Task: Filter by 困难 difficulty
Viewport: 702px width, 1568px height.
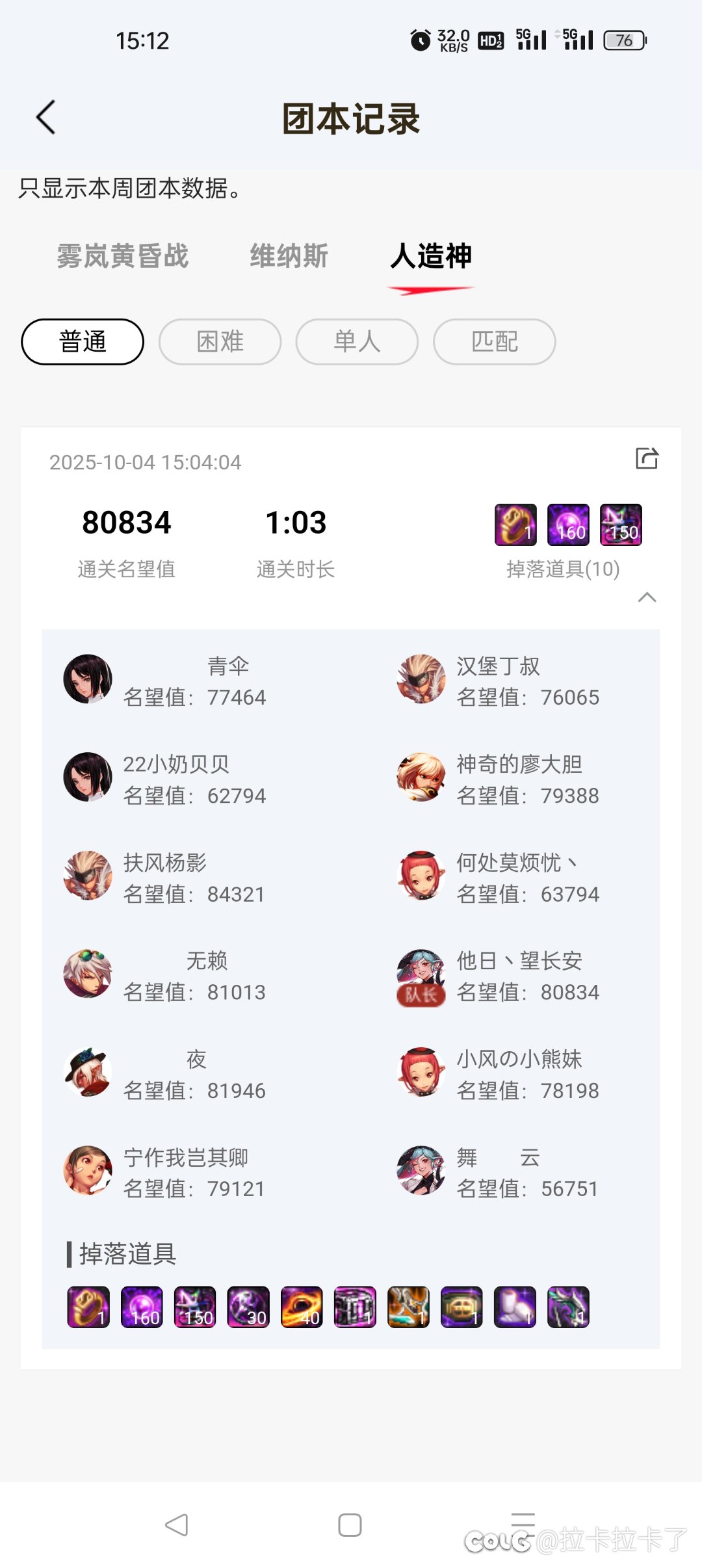Action: coord(220,341)
